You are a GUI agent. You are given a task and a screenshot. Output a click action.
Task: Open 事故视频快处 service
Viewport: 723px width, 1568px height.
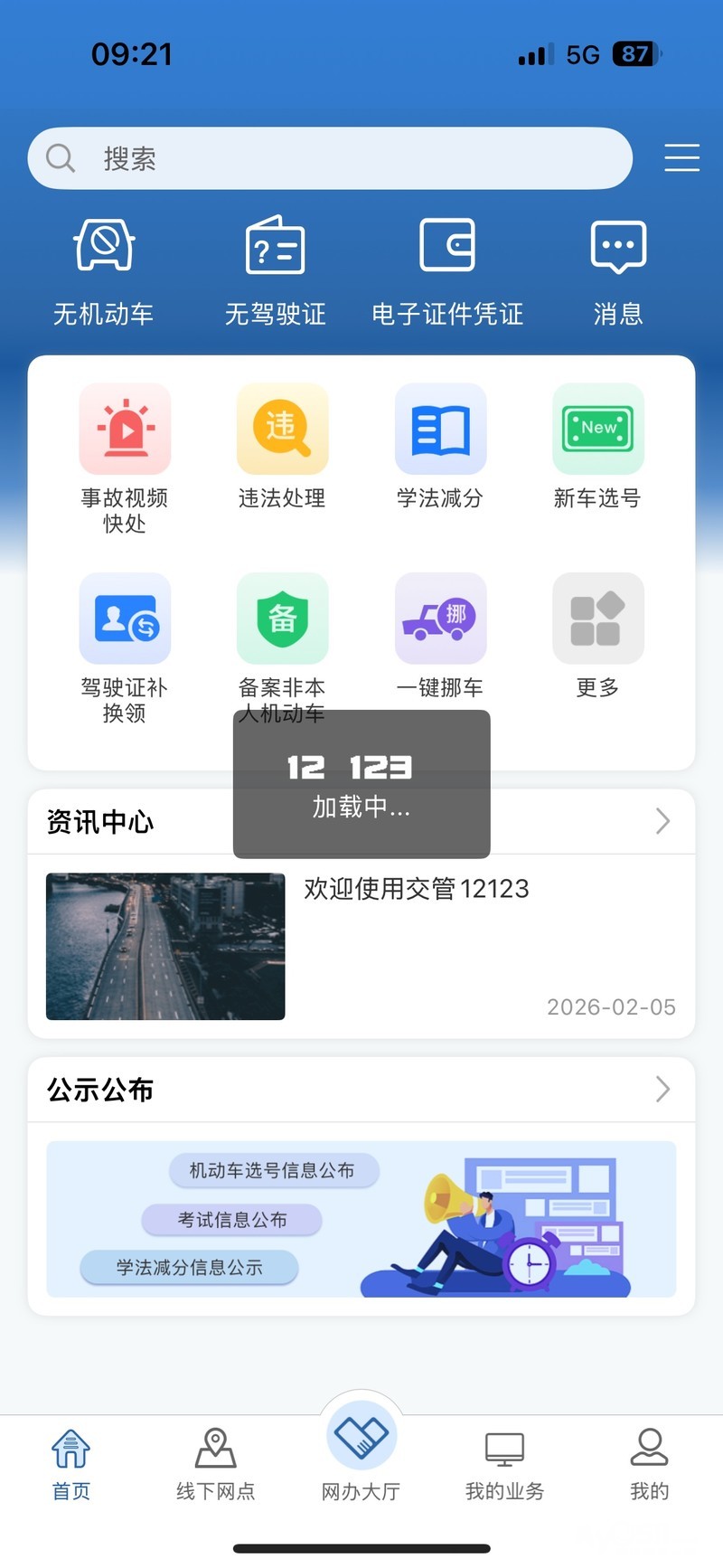125,458
